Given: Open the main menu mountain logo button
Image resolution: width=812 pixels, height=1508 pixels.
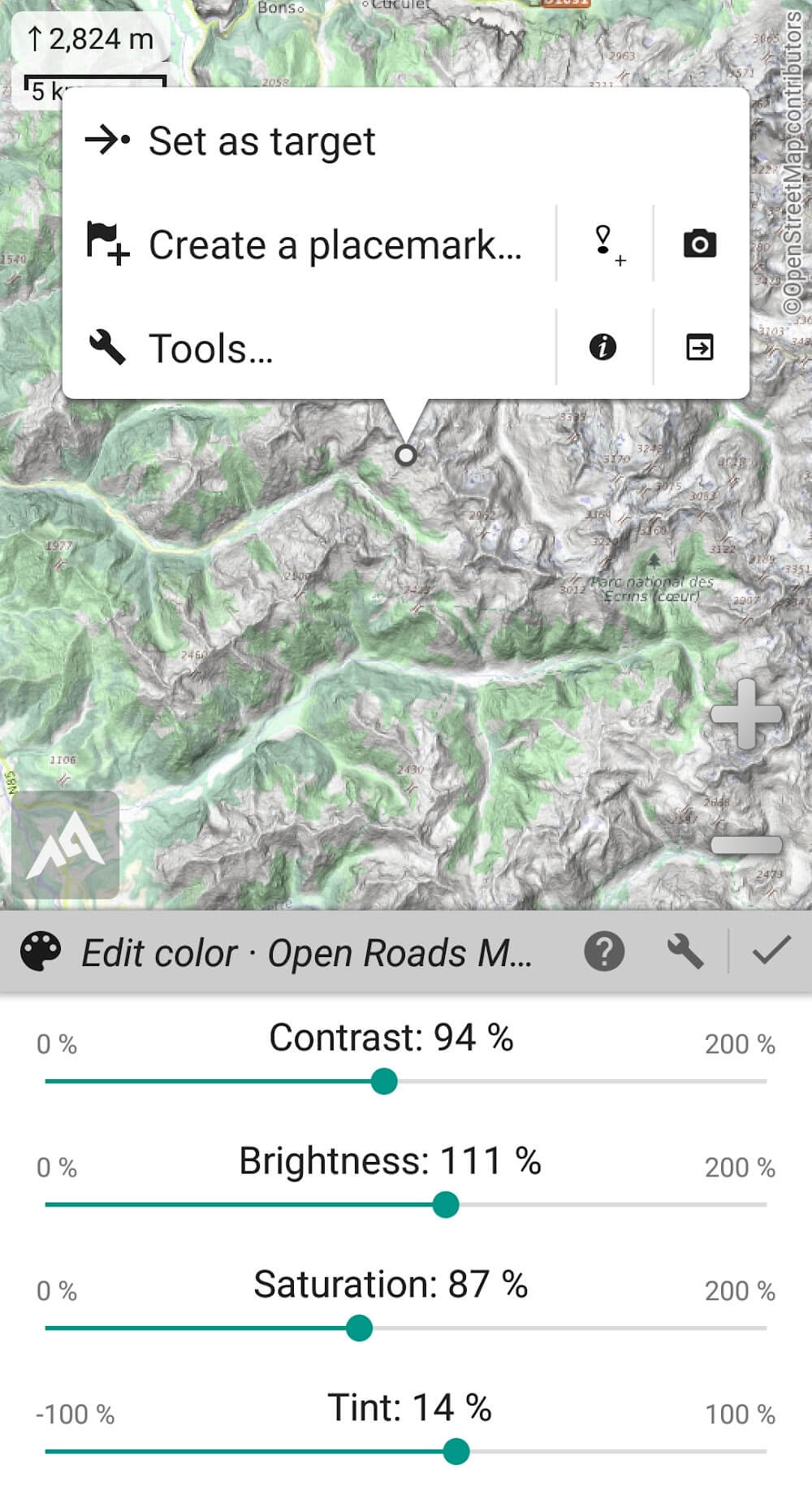Looking at the screenshot, I should click(66, 845).
